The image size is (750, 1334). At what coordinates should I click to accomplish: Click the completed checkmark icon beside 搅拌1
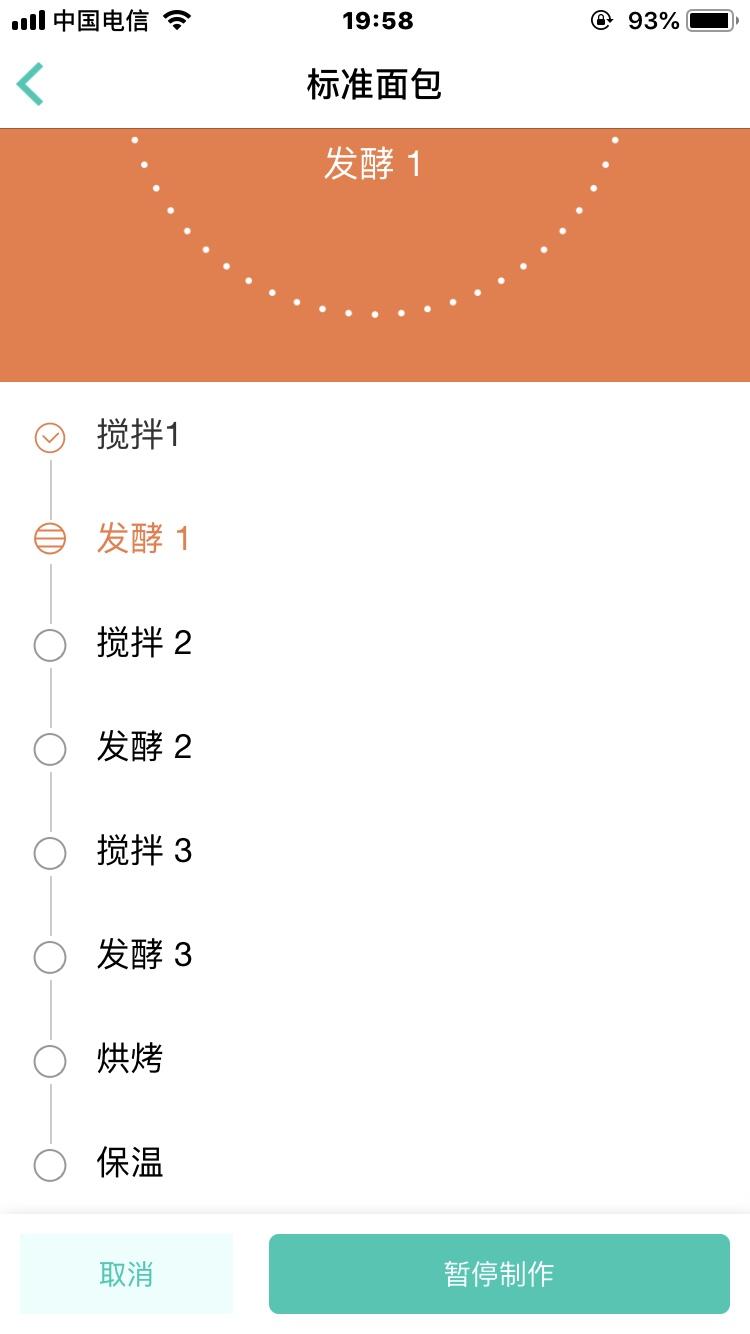click(50, 437)
